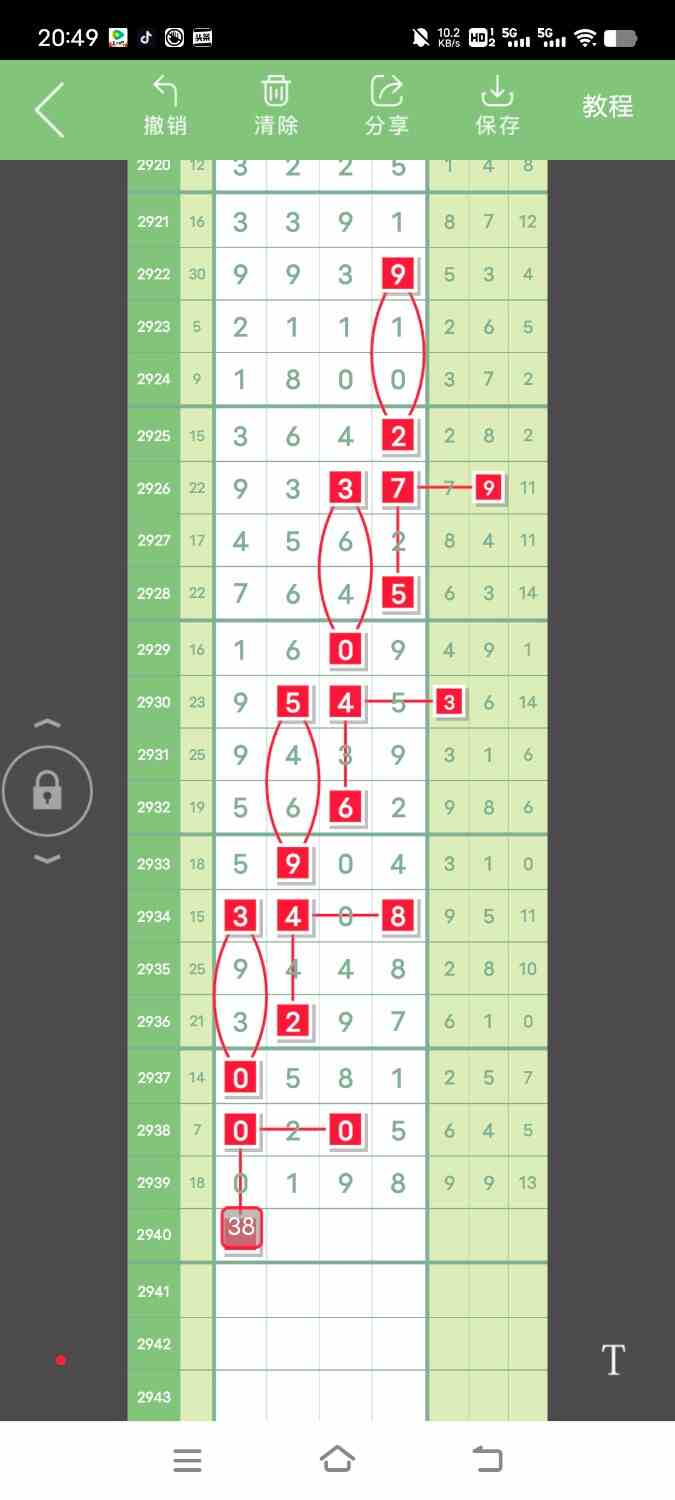Viewport: 675px width, 1500px height.
Task: Open the system recent apps menu
Action: [187, 1460]
